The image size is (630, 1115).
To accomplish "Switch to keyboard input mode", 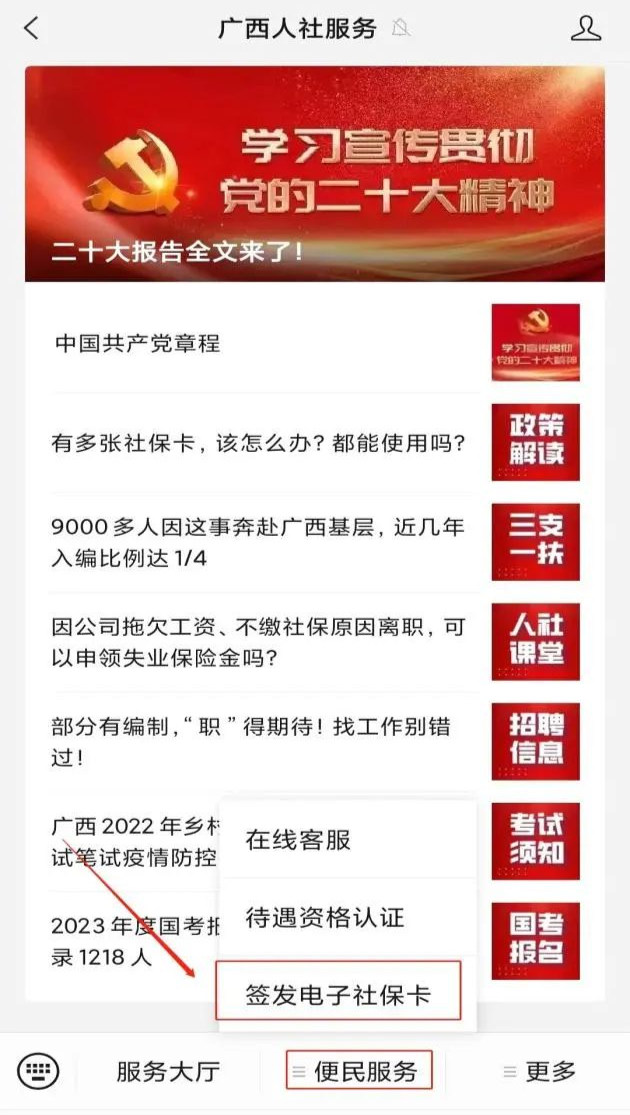I will click(39, 1072).
